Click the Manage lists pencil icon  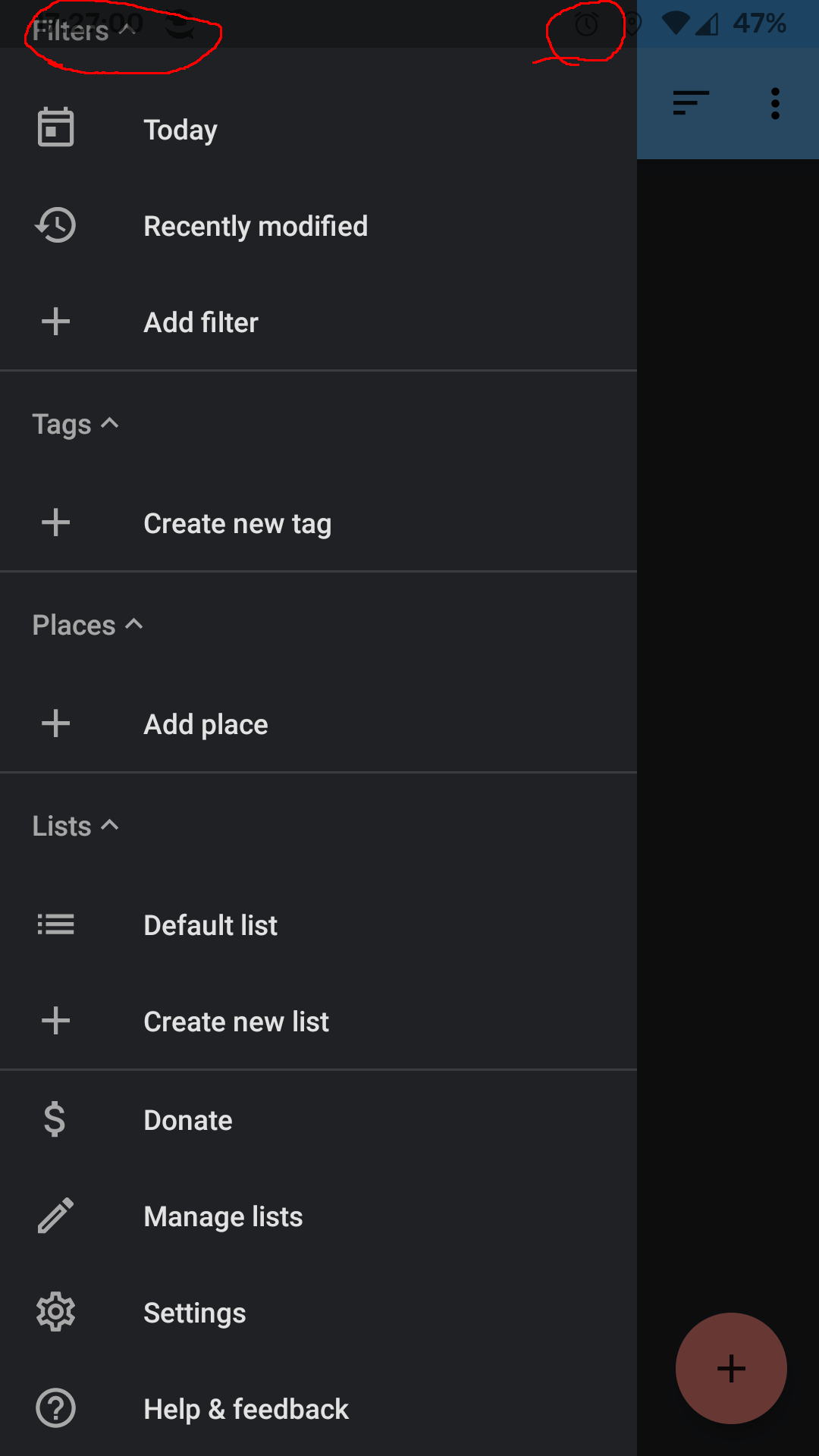[55, 1216]
